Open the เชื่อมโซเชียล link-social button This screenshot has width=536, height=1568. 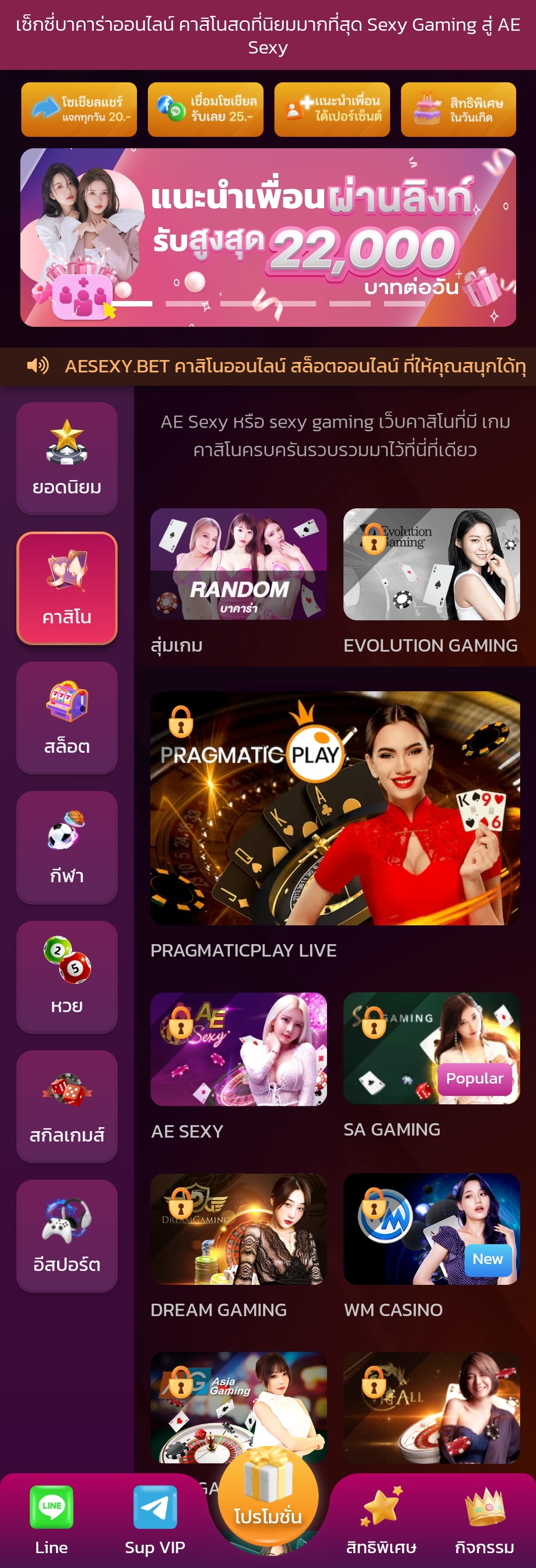point(205,110)
